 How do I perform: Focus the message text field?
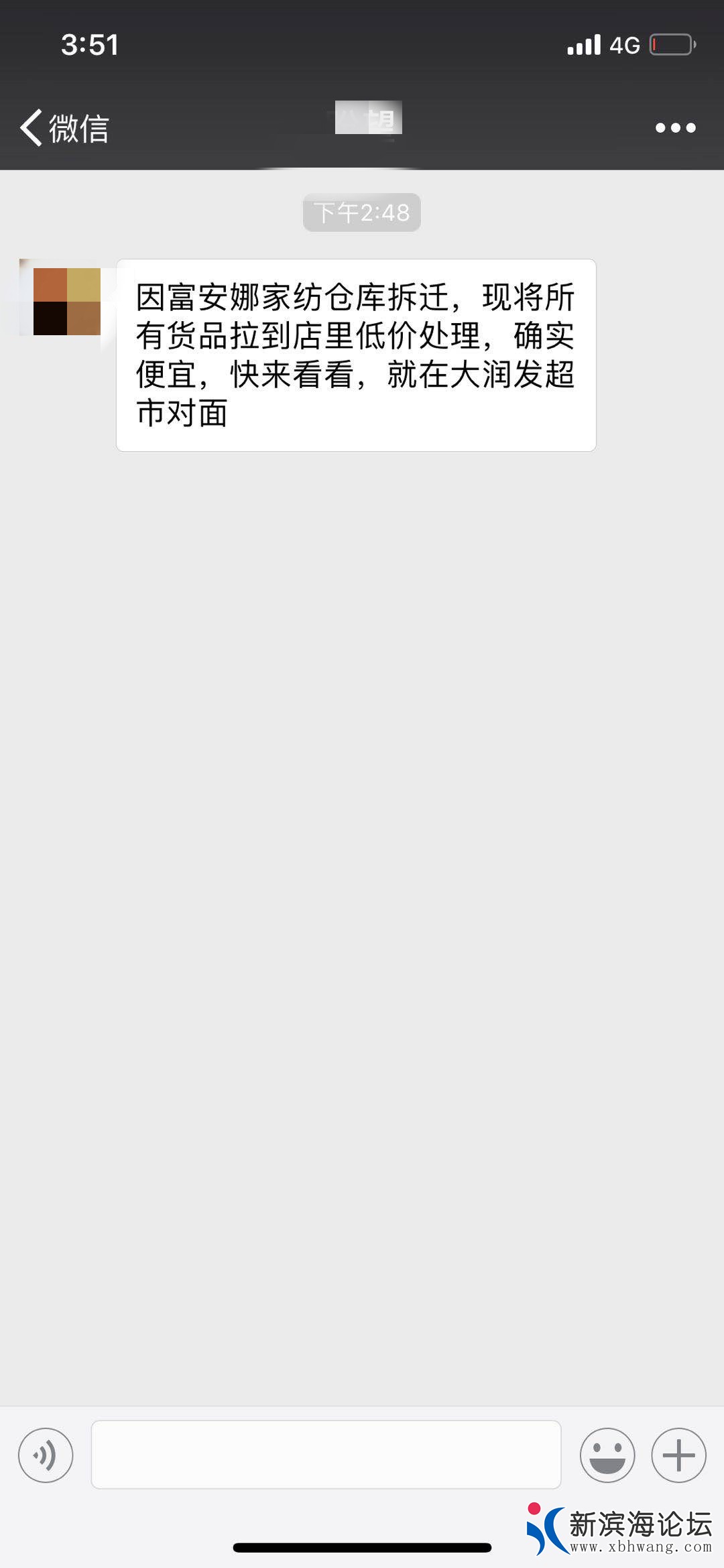(x=326, y=1454)
